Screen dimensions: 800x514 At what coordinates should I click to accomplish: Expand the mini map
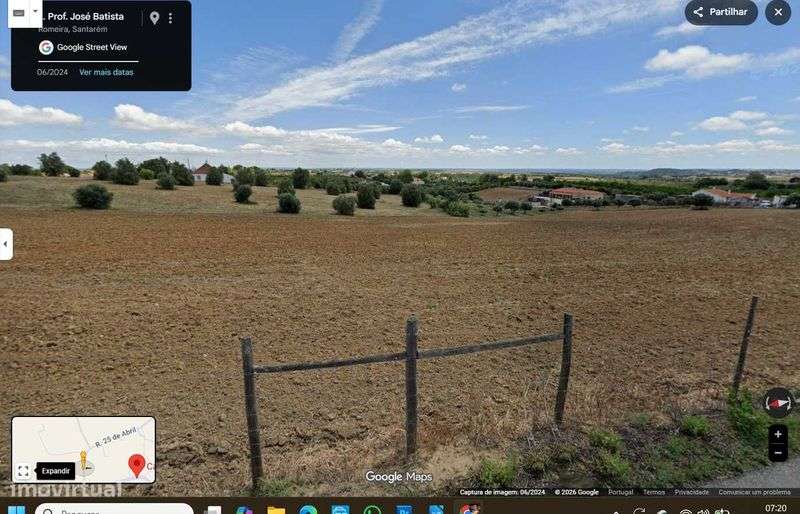(x=23, y=471)
